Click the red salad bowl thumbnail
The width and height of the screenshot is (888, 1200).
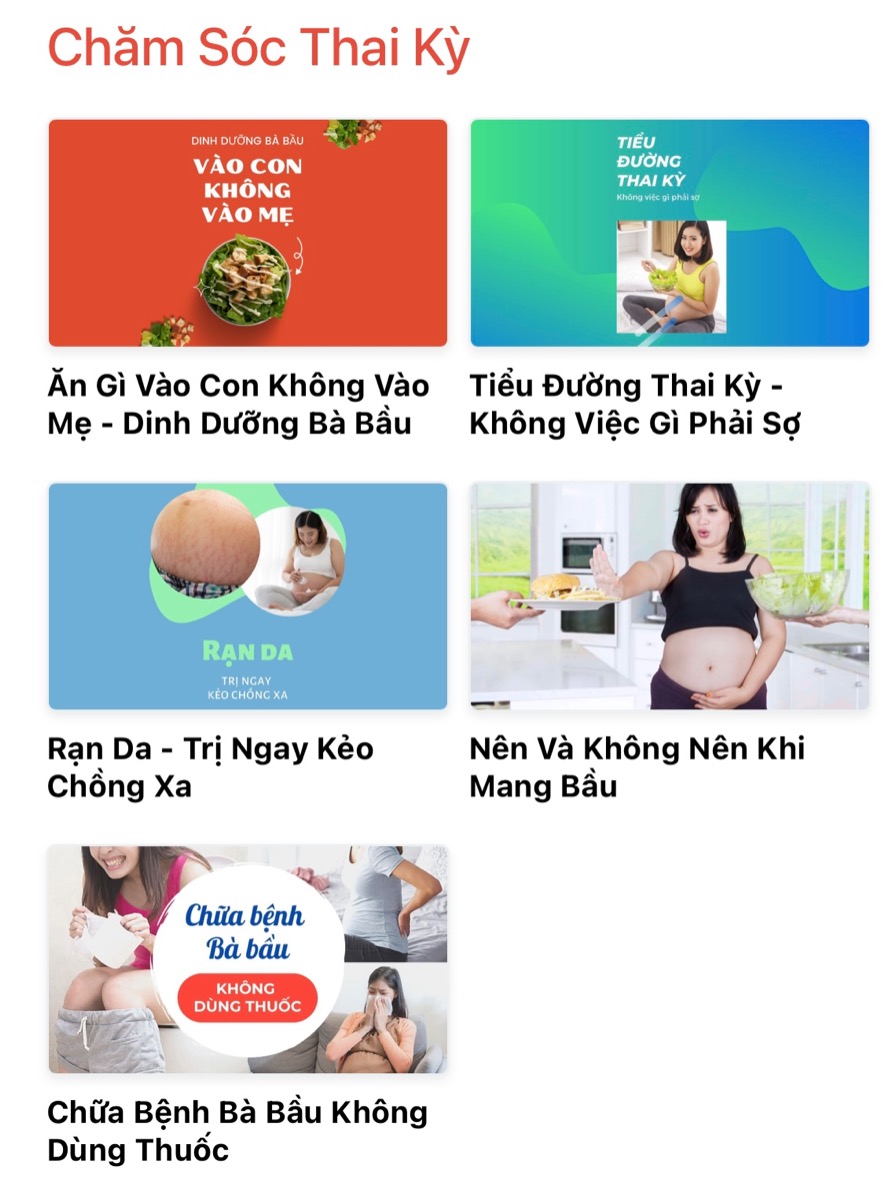coord(247,232)
